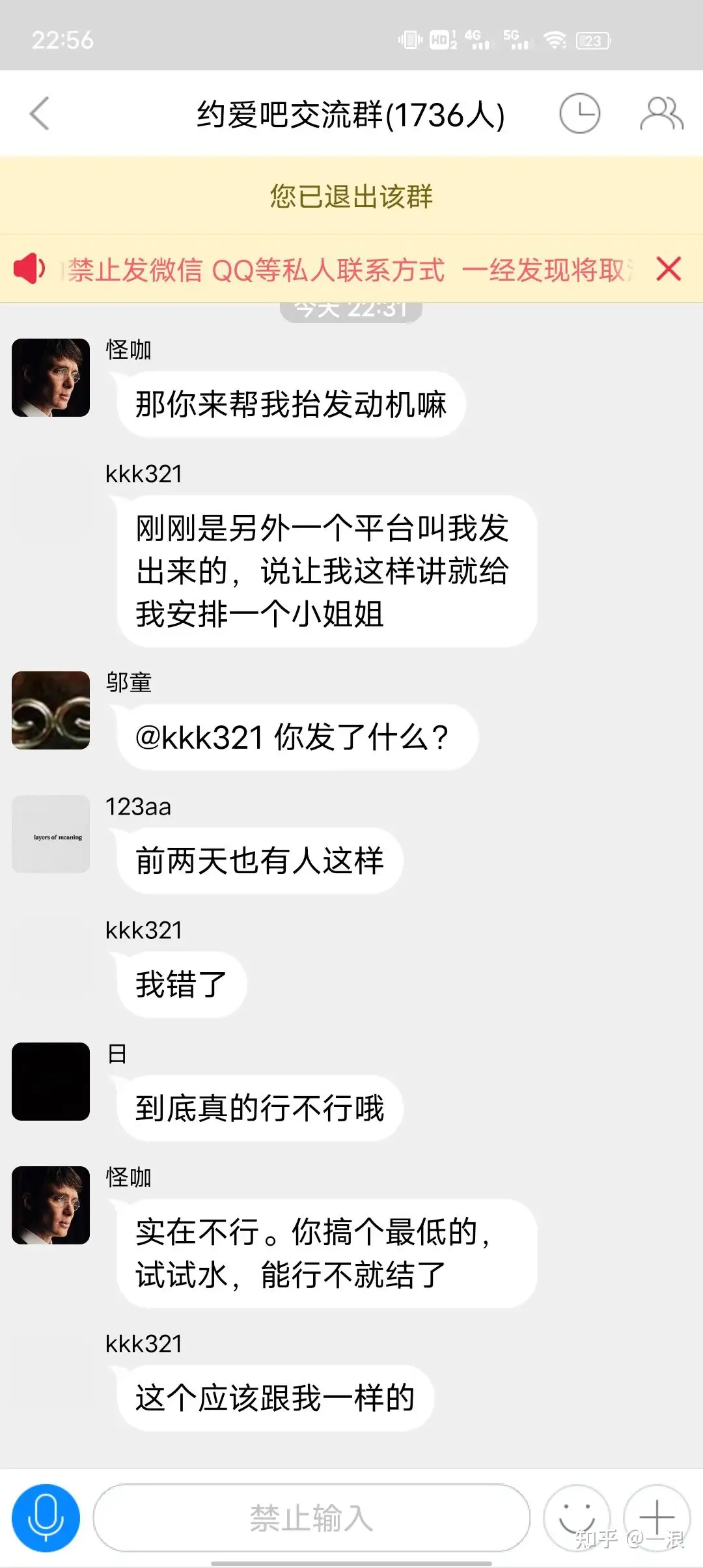The image size is (703, 1568).
Task: Open the chat history clock icon
Action: (x=579, y=114)
